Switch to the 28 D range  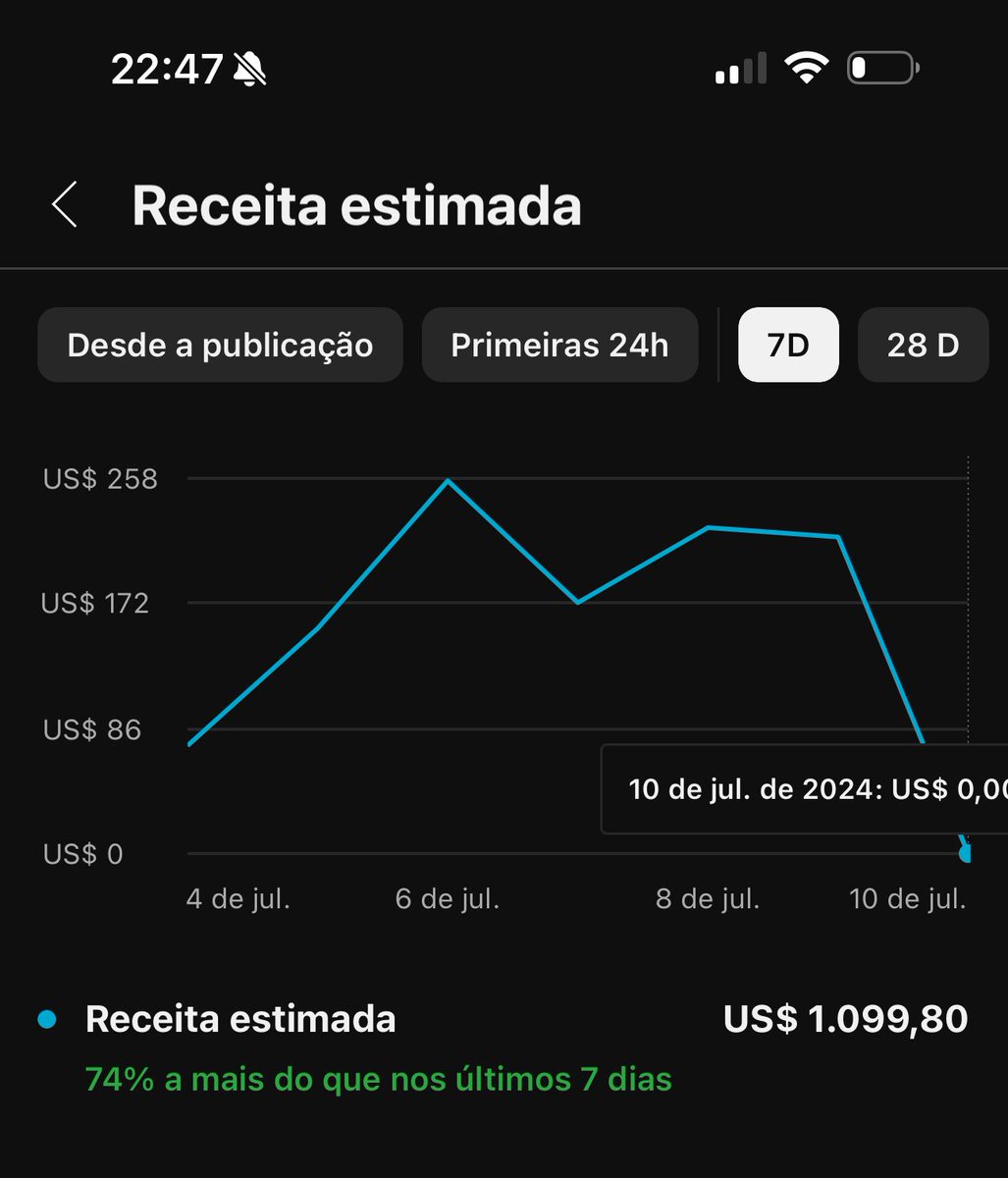(x=923, y=346)
